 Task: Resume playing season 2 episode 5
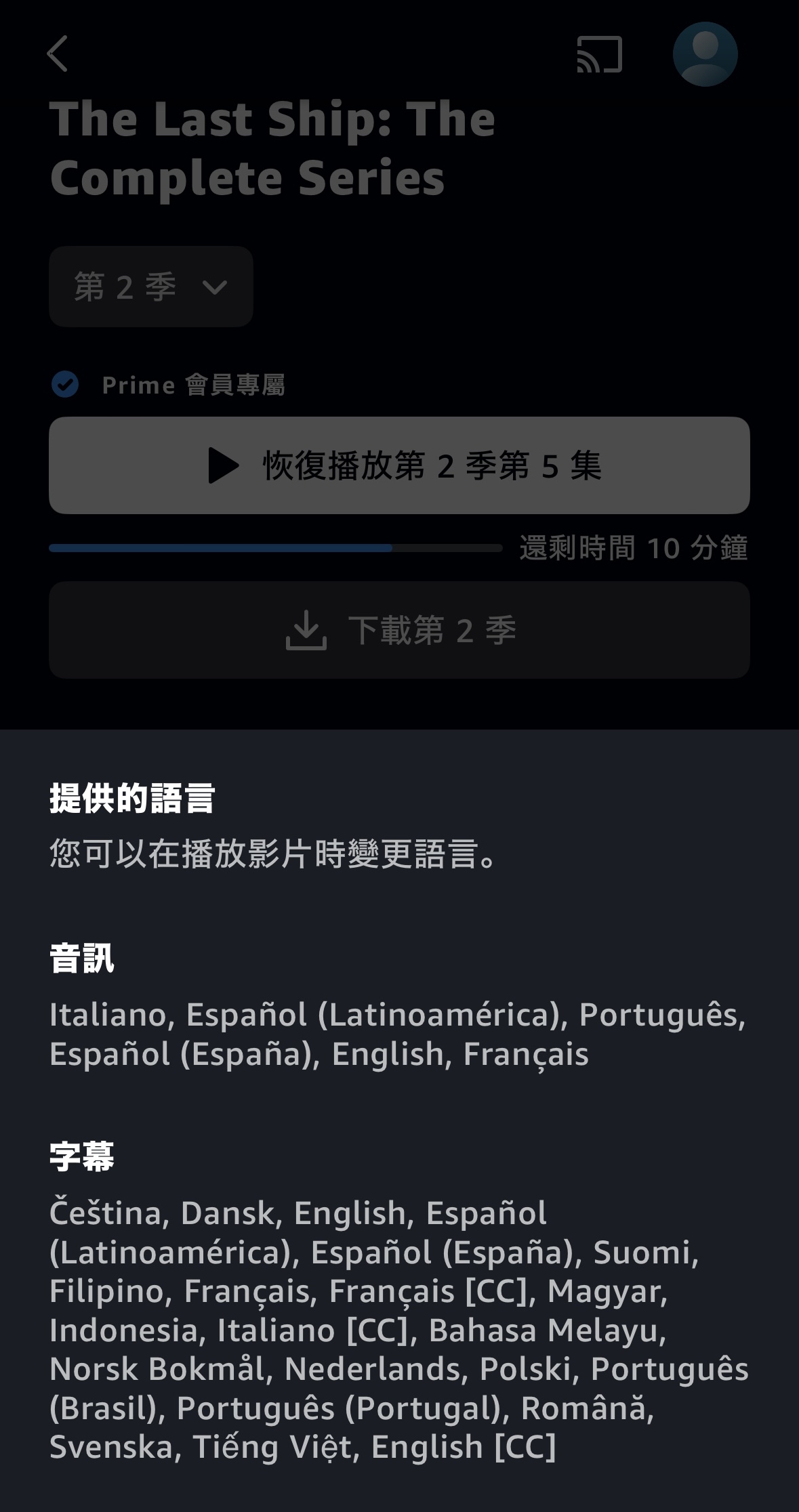pyautogui.click(x=399, y=466)
